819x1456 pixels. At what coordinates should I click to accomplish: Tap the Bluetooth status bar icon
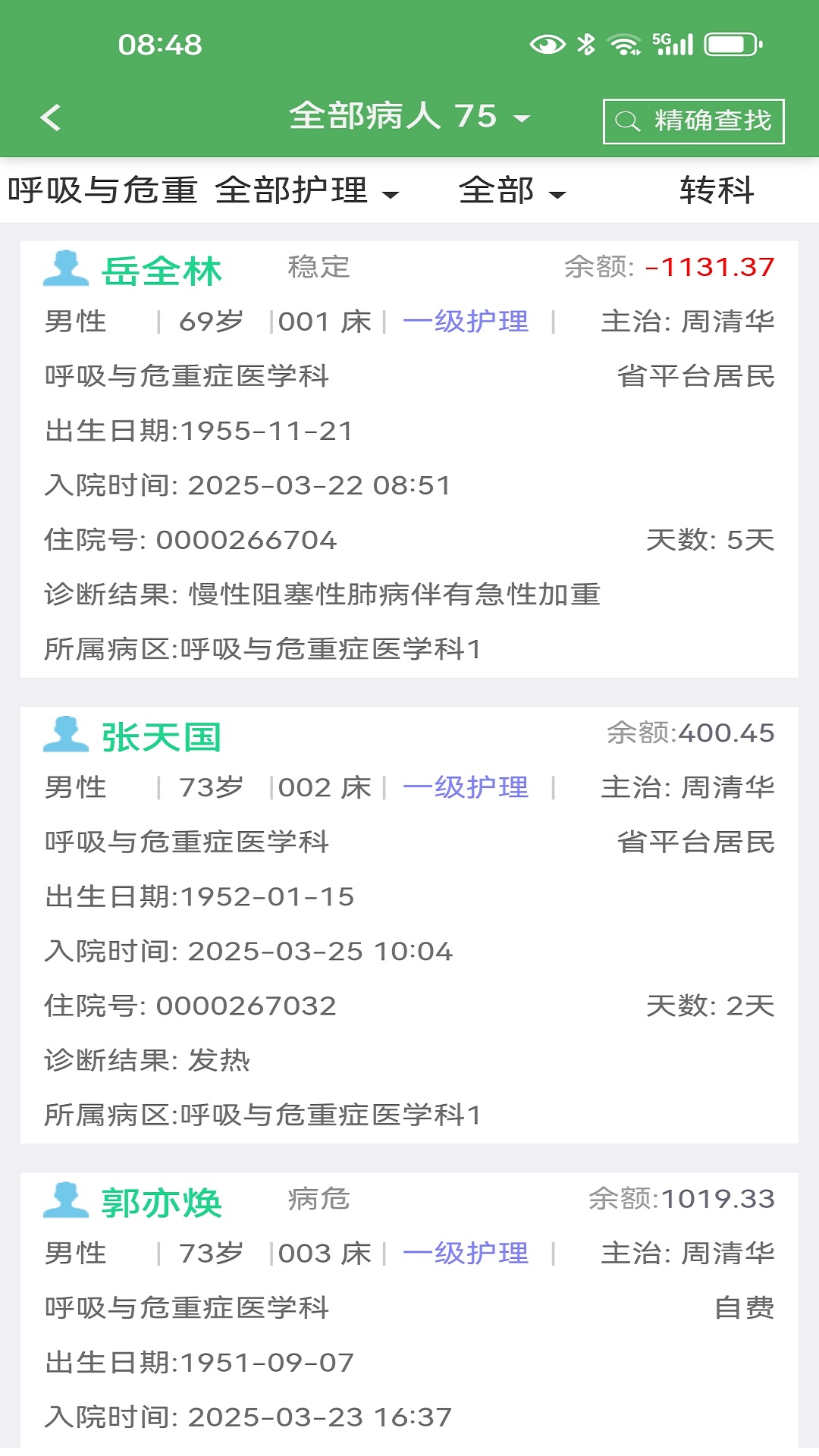click(x=584, y=43)
